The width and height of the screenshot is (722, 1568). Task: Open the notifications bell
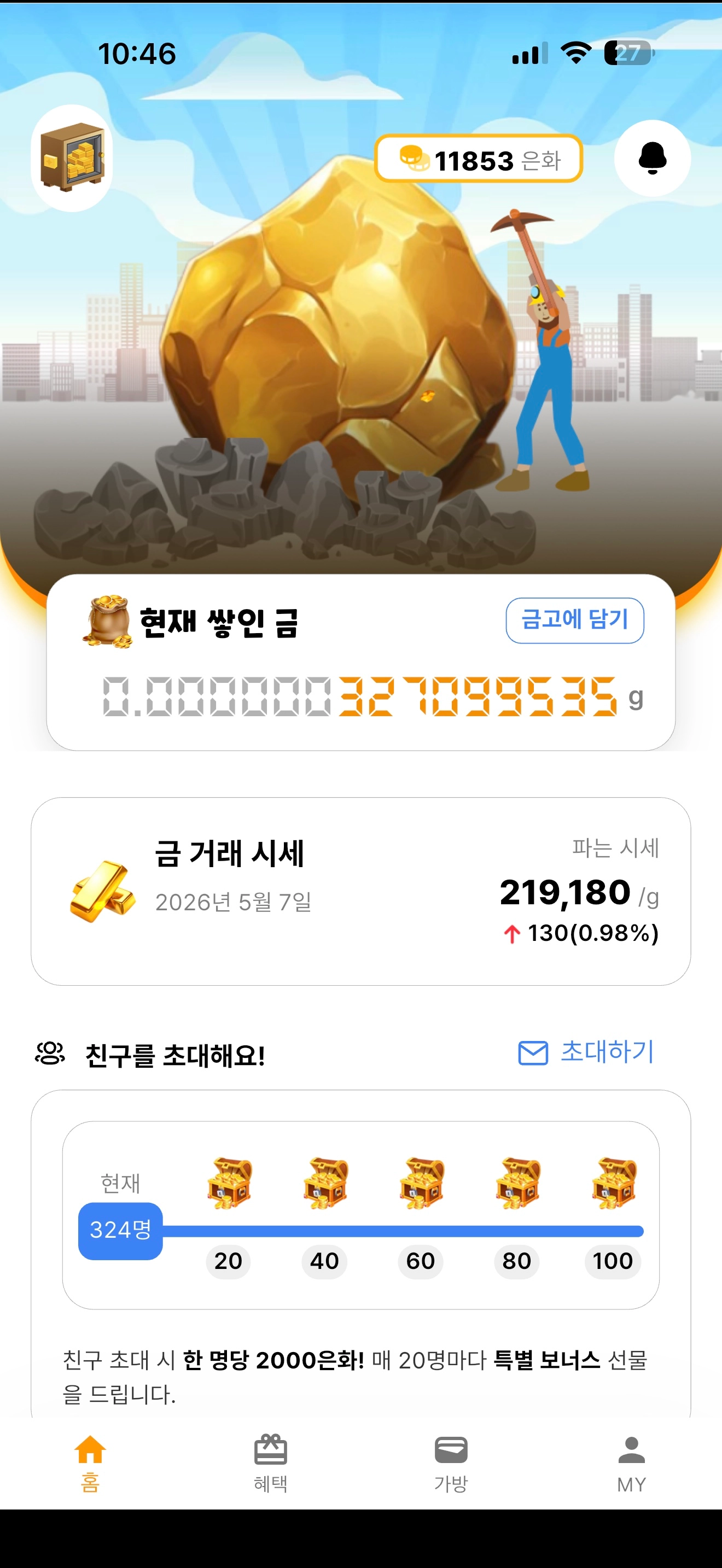[652, 158]
